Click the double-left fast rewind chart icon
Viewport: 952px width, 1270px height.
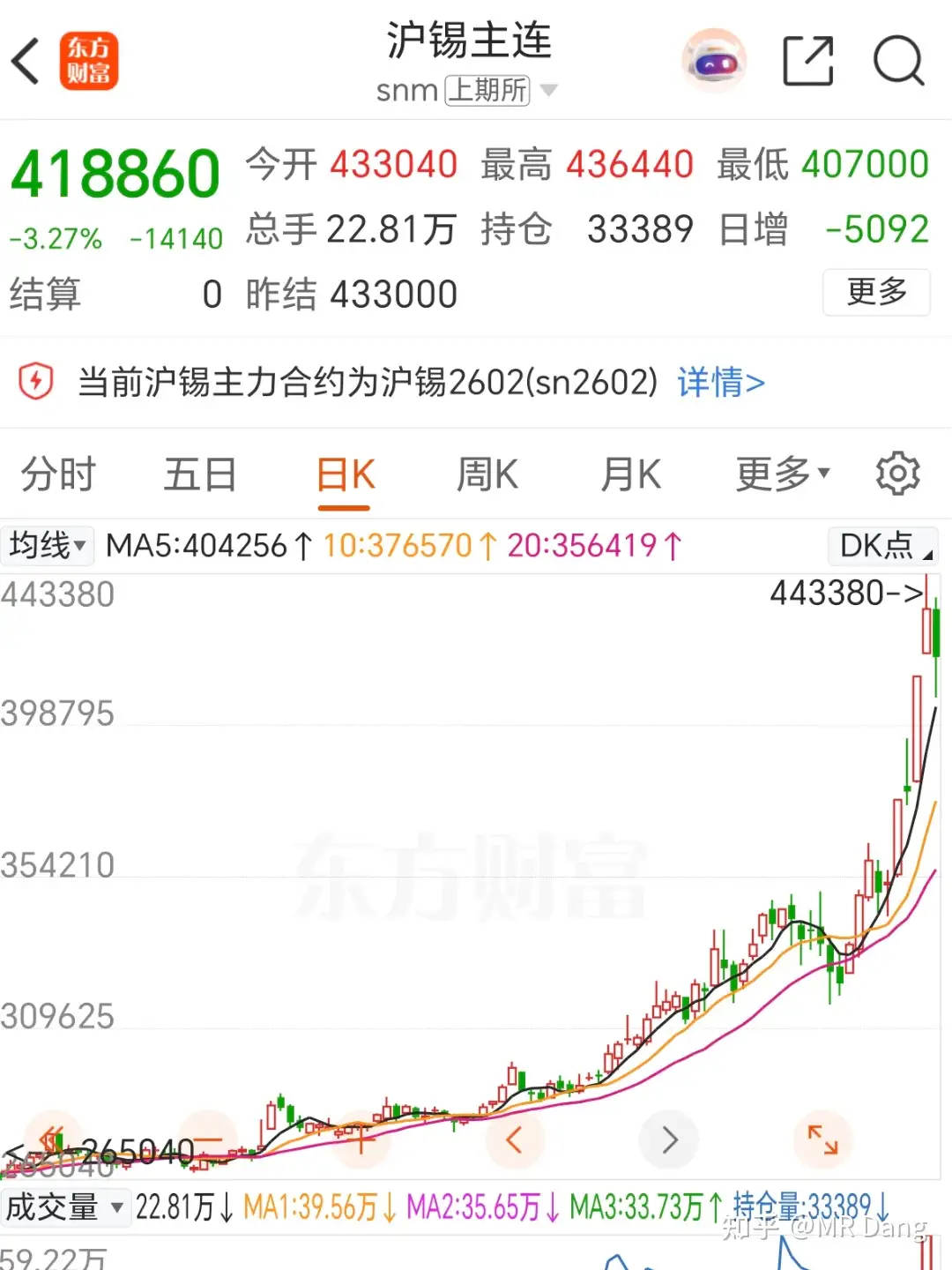[x=51, y=1139]
